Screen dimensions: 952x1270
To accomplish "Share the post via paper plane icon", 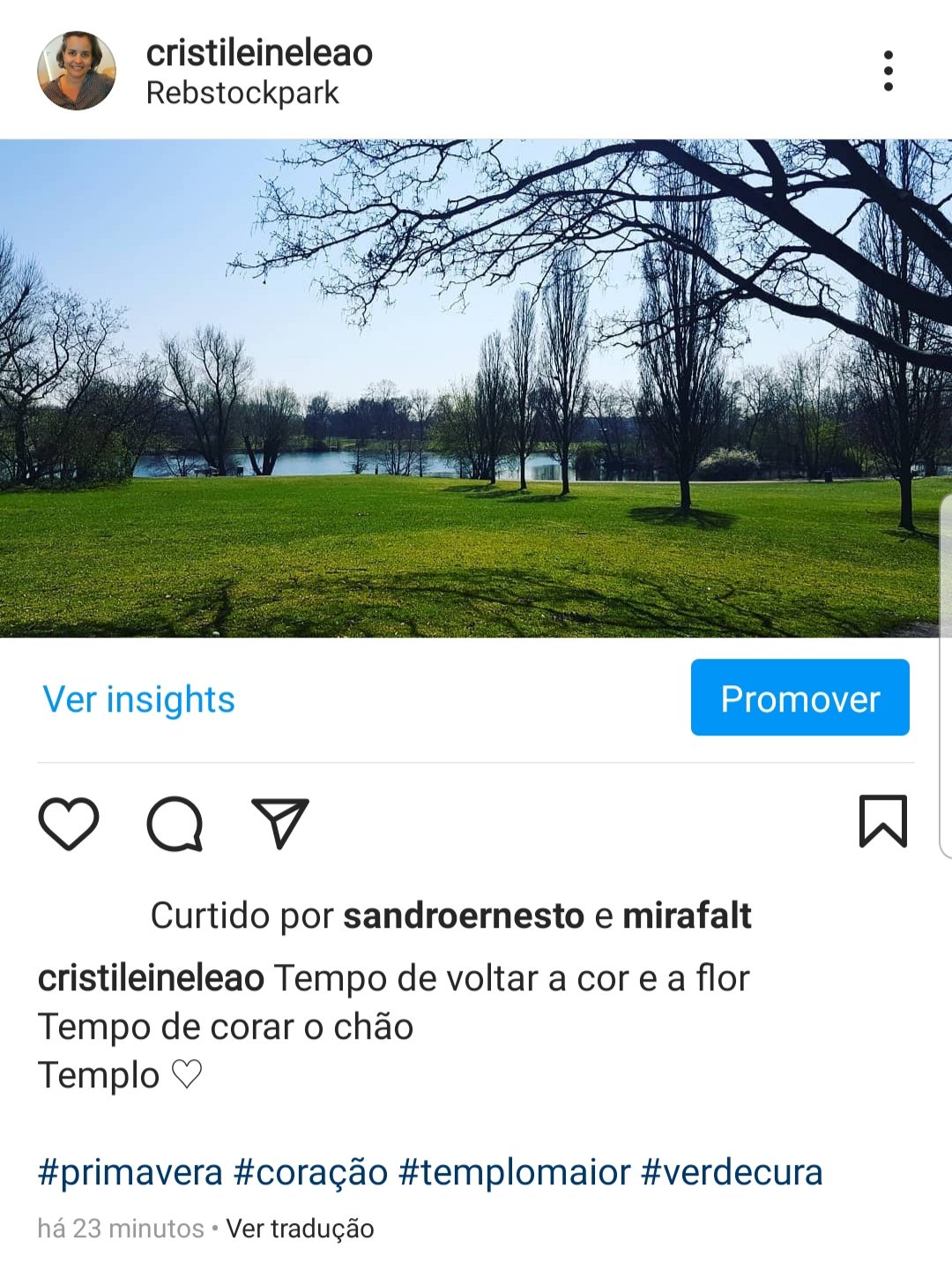I will 279,823.
